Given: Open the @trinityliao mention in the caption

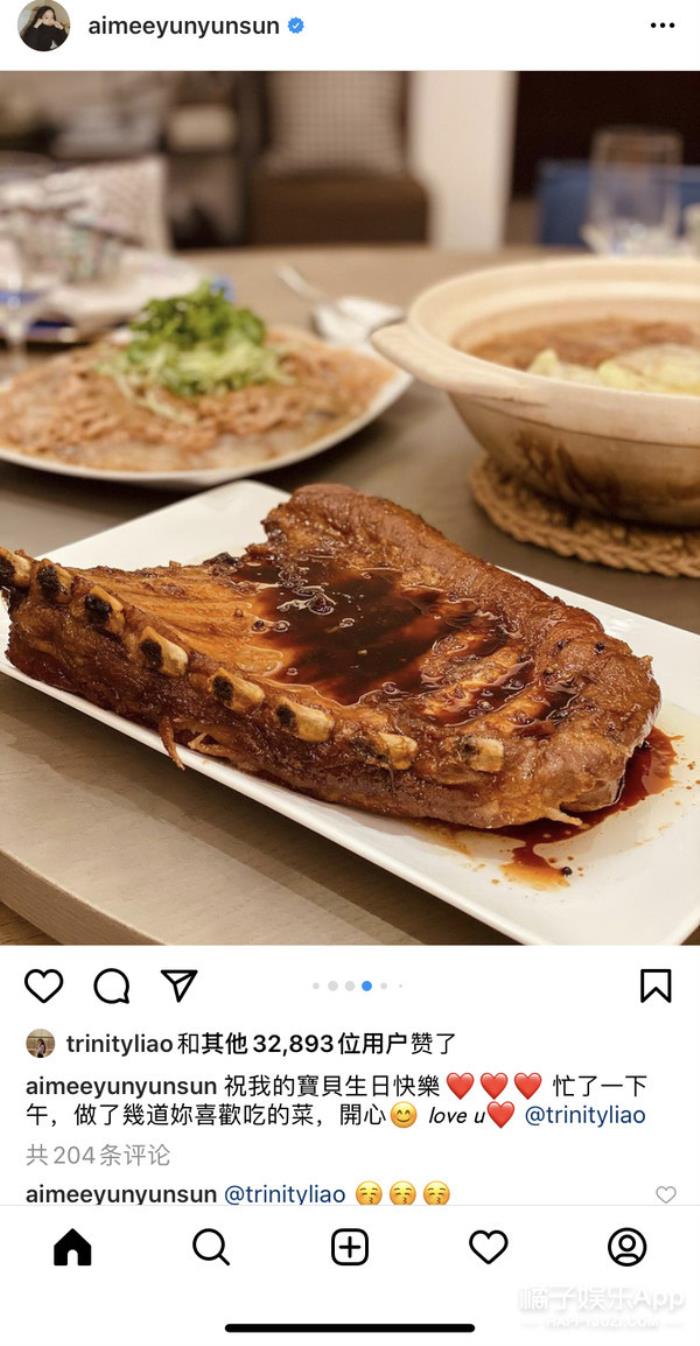Looking at the screenshot, I should (x=585, y=1115).
